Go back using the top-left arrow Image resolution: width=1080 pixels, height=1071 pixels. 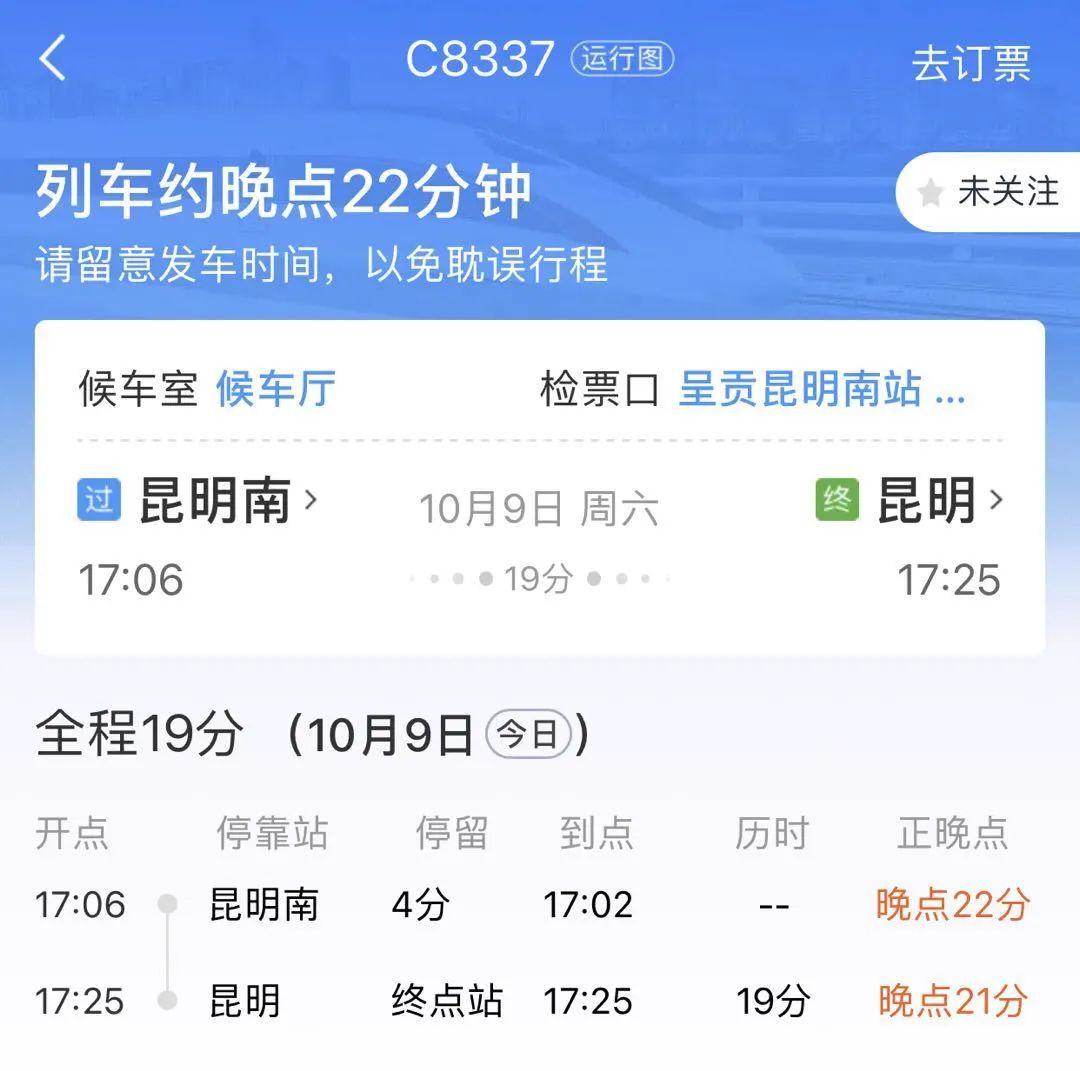(52, 58)
